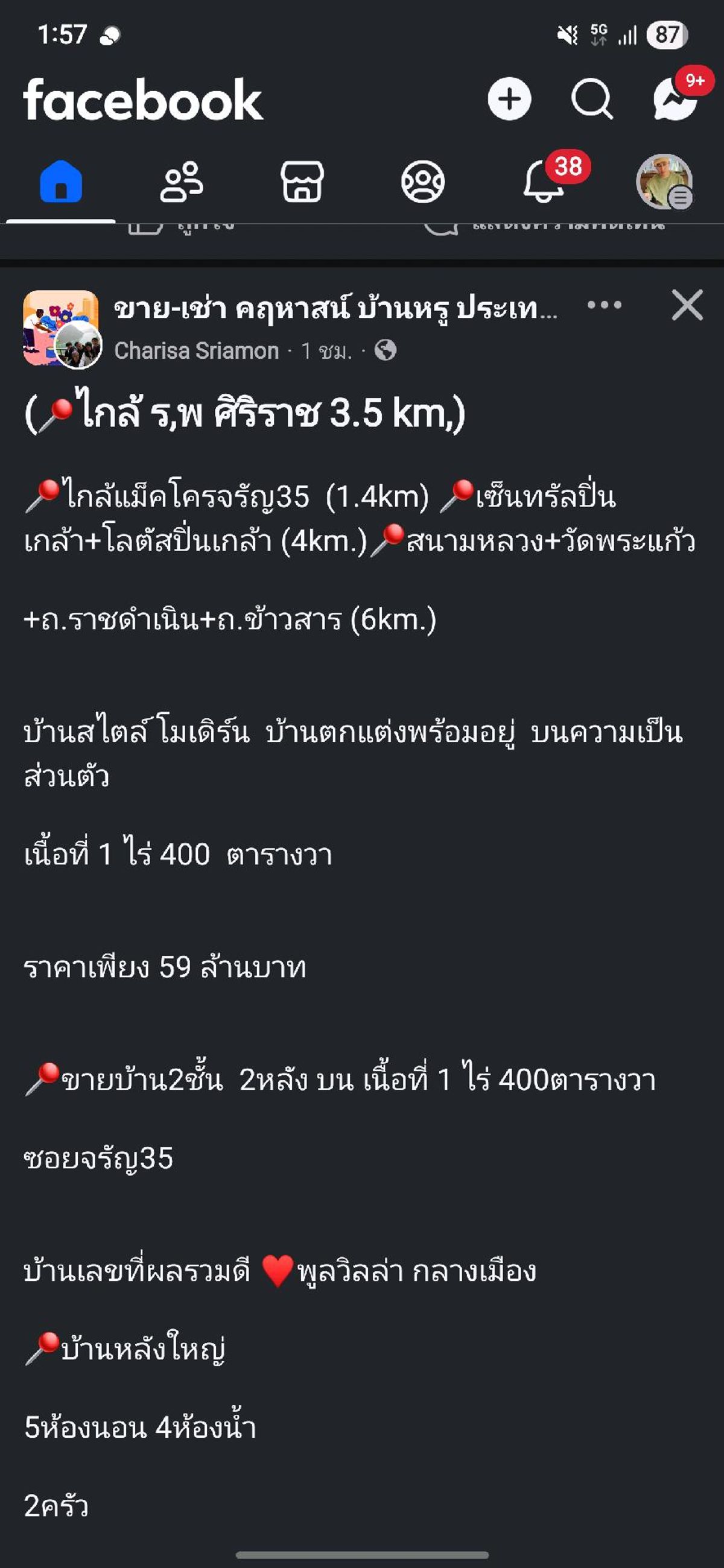Open Facebook search
The height and width of the screenshot is (1568, 724).
coord(592,100)
